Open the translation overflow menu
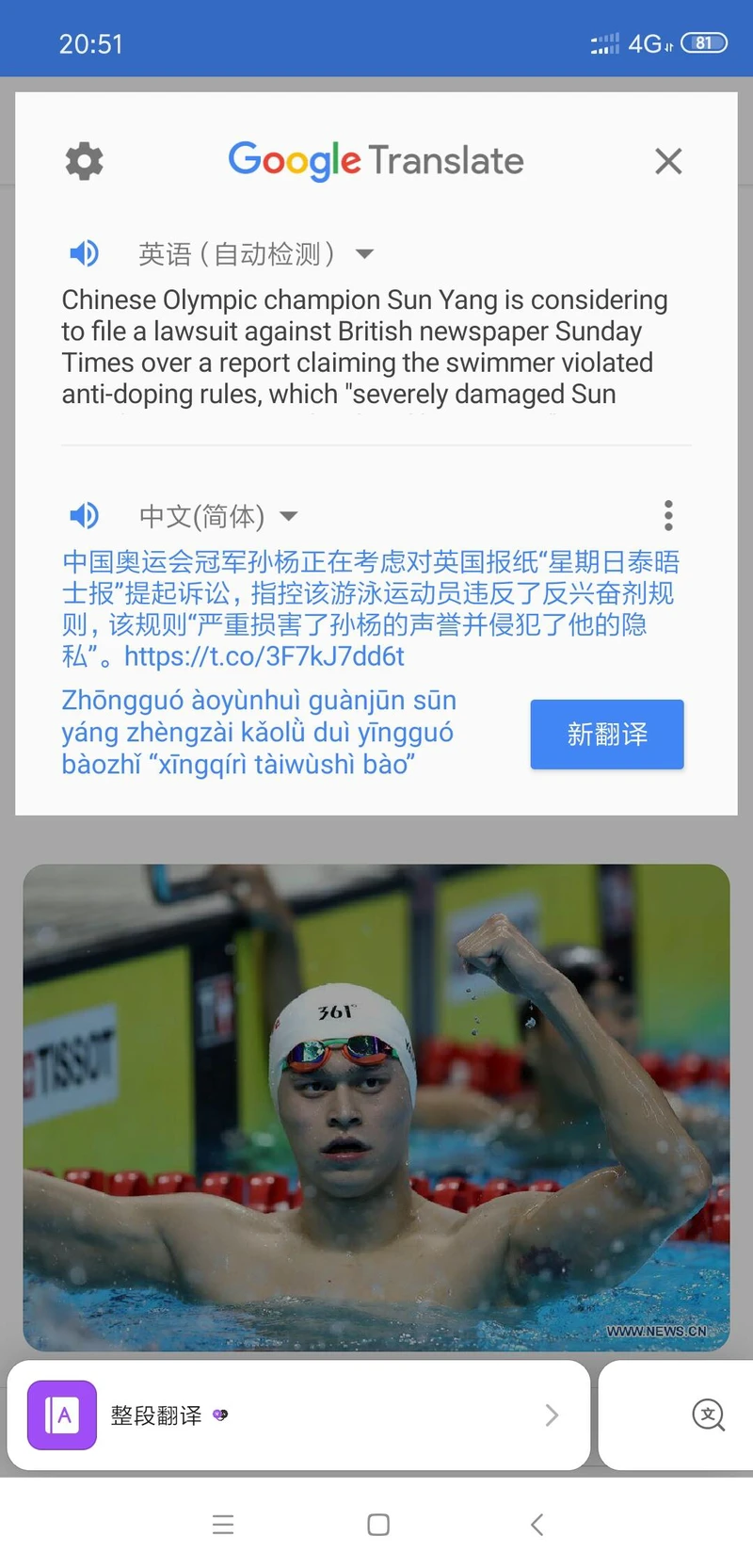This screenshot has width=753, height=1568. click(x=668, y=515)
